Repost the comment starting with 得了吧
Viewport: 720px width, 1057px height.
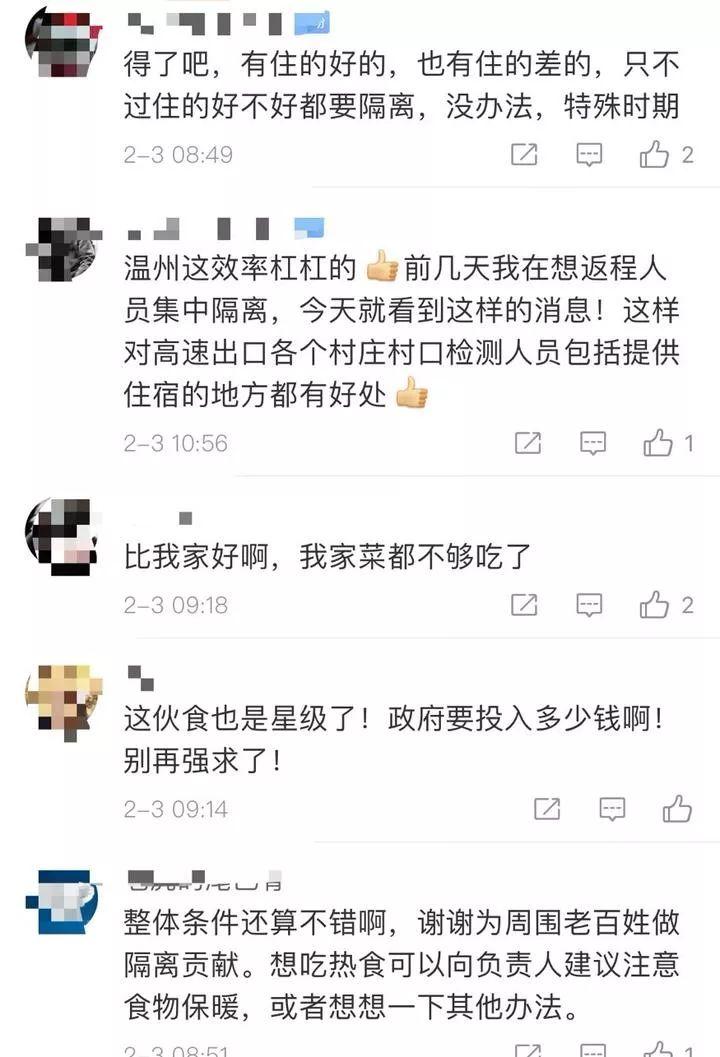tap(524, 154)
